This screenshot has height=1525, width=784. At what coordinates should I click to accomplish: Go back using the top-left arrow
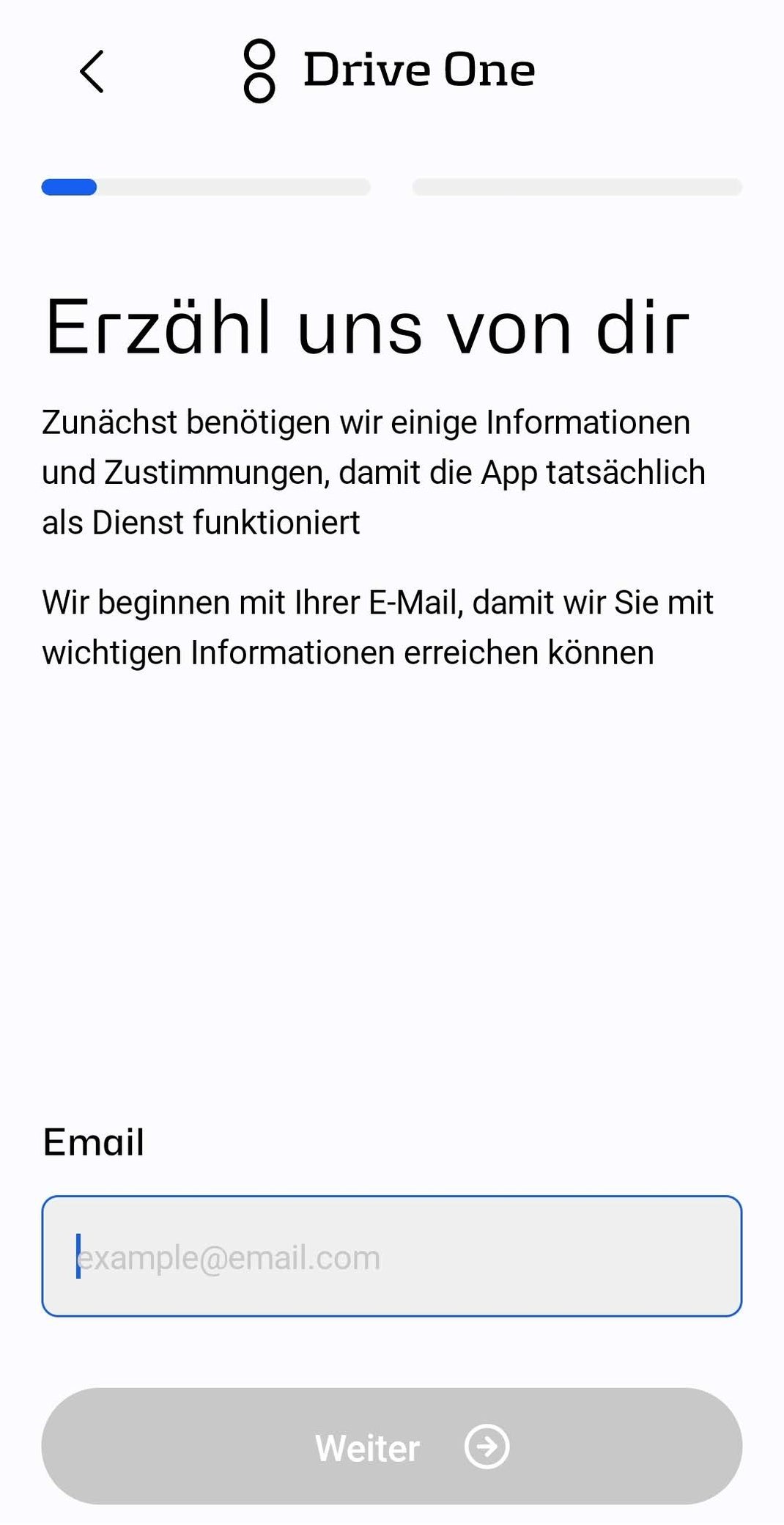point(92,71)
